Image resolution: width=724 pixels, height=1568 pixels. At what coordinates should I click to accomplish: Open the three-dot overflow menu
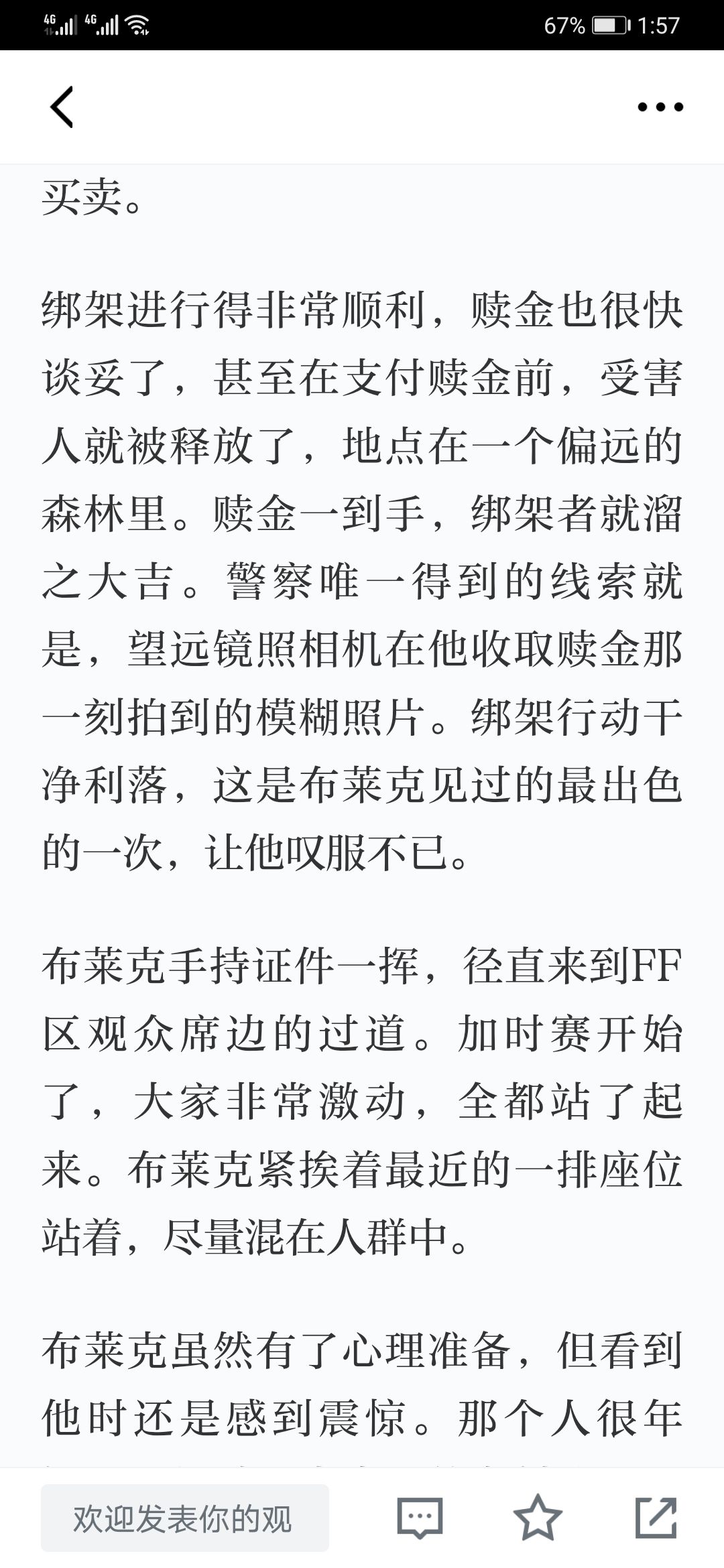(660, 107)
